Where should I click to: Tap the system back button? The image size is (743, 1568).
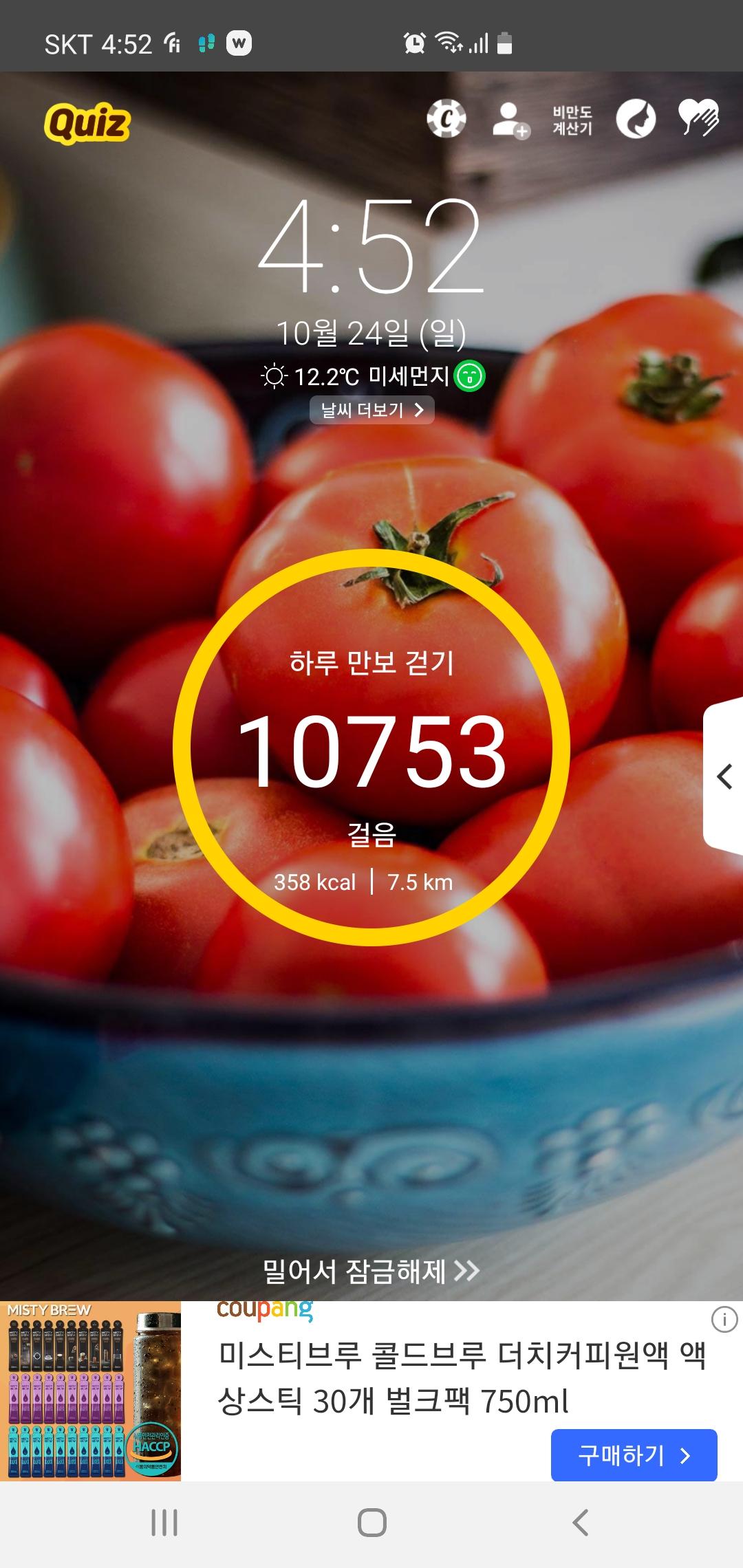[580, 1523]
